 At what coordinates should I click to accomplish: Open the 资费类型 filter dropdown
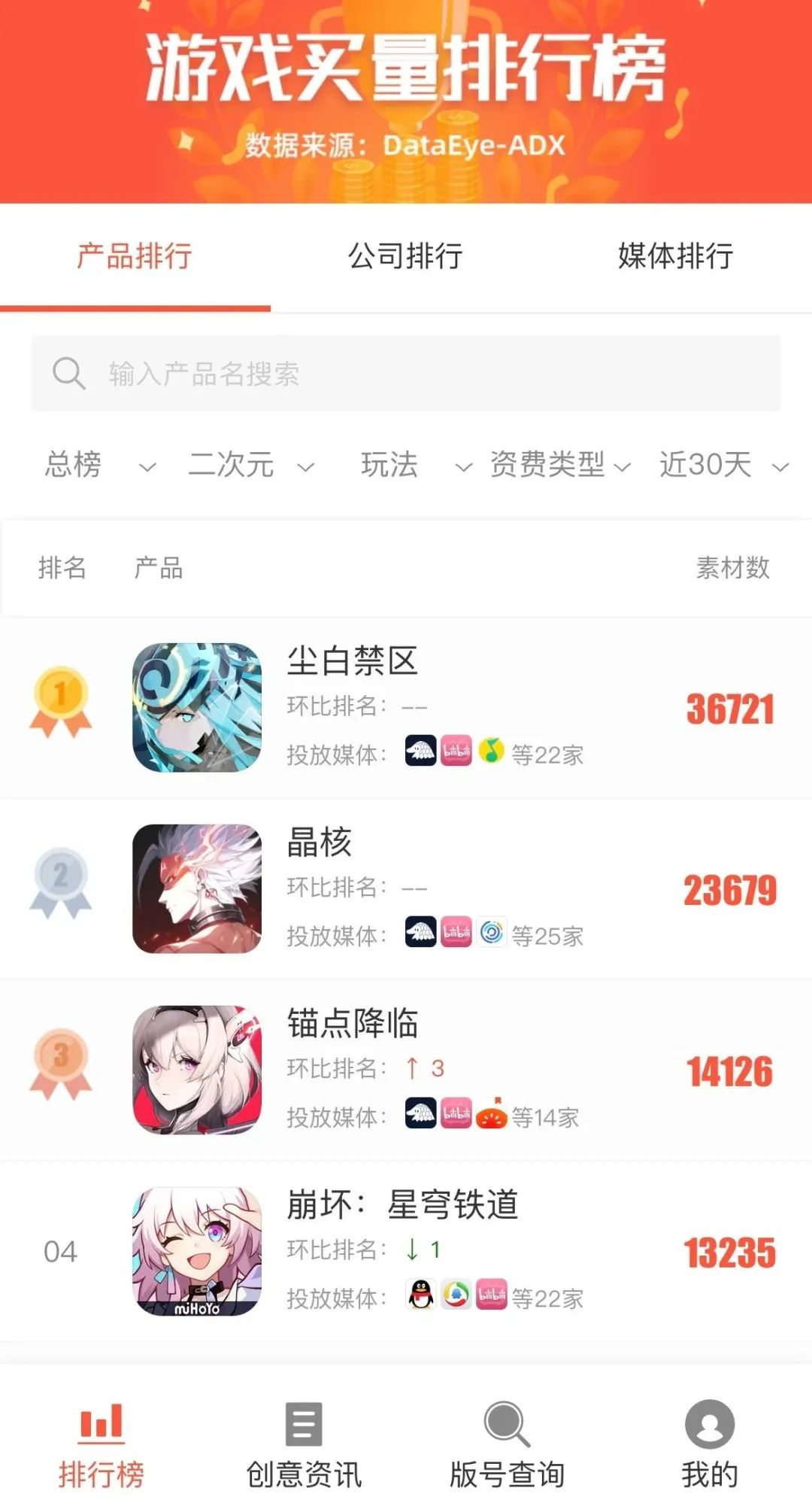click(x=559, y=465)
